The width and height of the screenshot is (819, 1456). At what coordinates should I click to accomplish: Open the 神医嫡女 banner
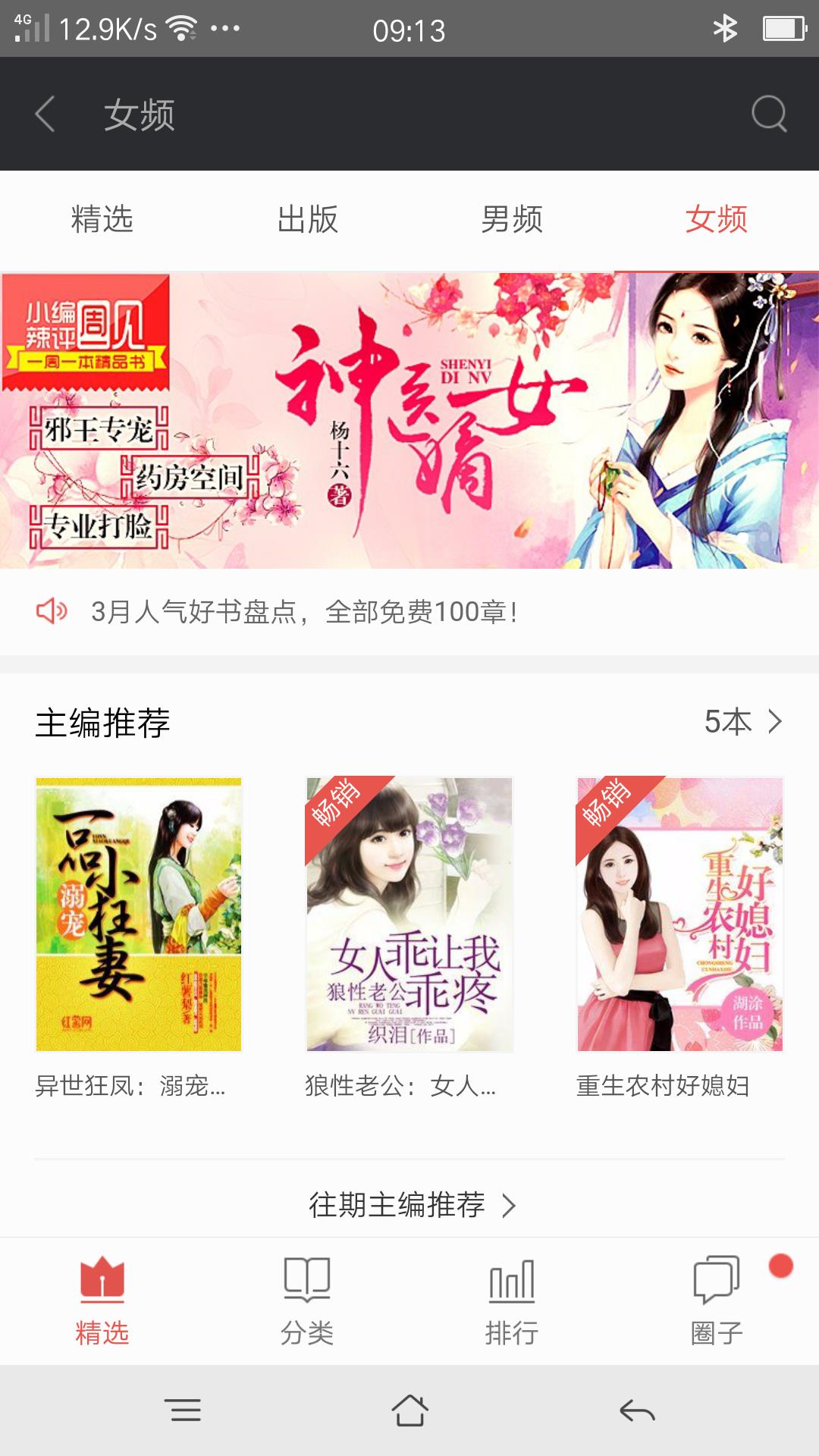point(409,421)
